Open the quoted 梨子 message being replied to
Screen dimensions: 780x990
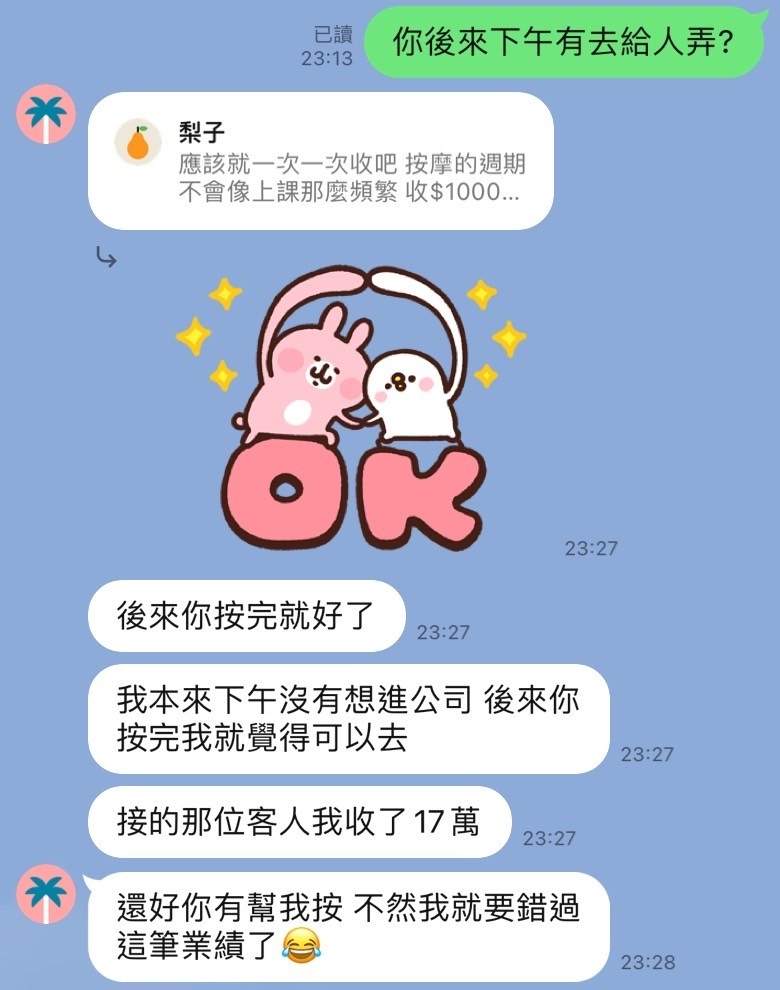pos(320,162)
